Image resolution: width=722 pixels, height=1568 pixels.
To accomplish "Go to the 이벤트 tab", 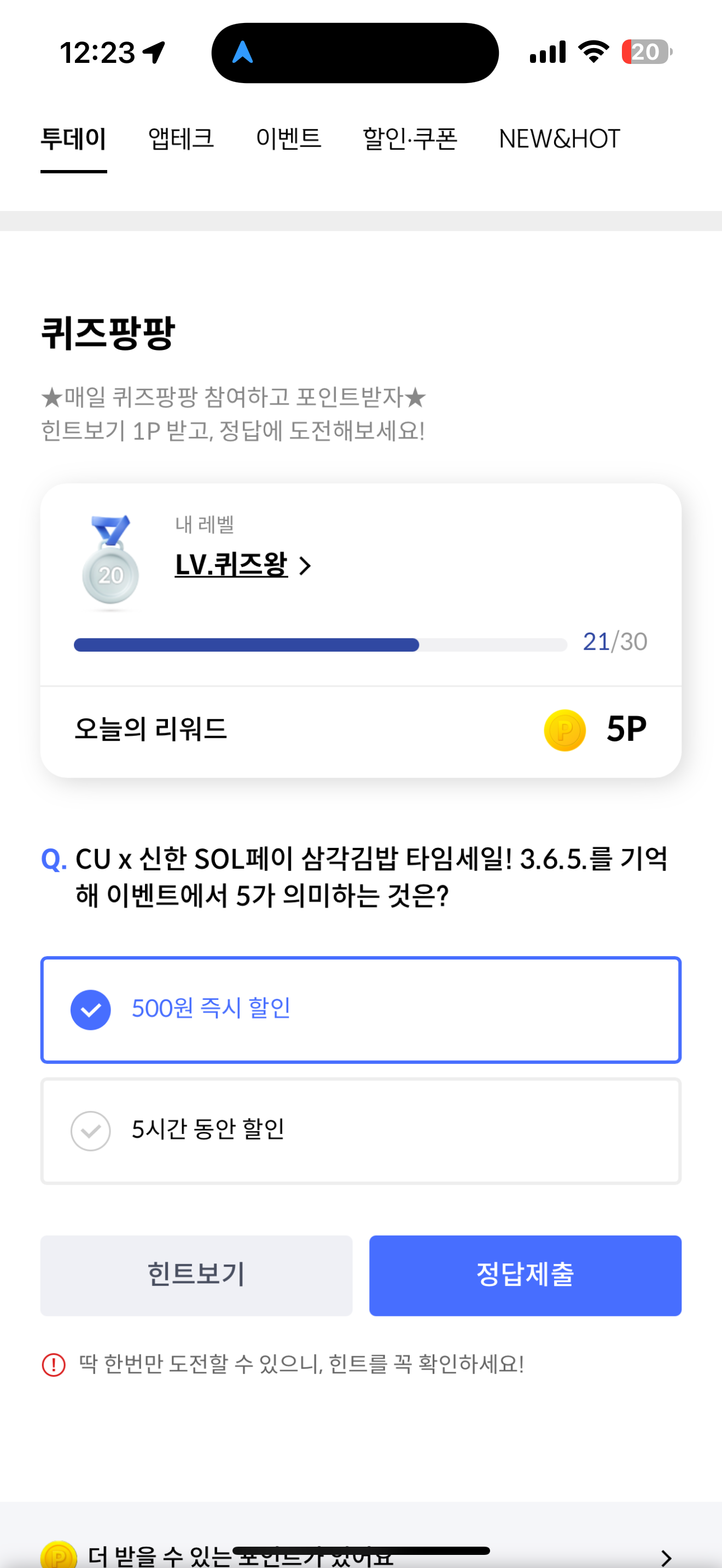I will [x=289, y=139].
